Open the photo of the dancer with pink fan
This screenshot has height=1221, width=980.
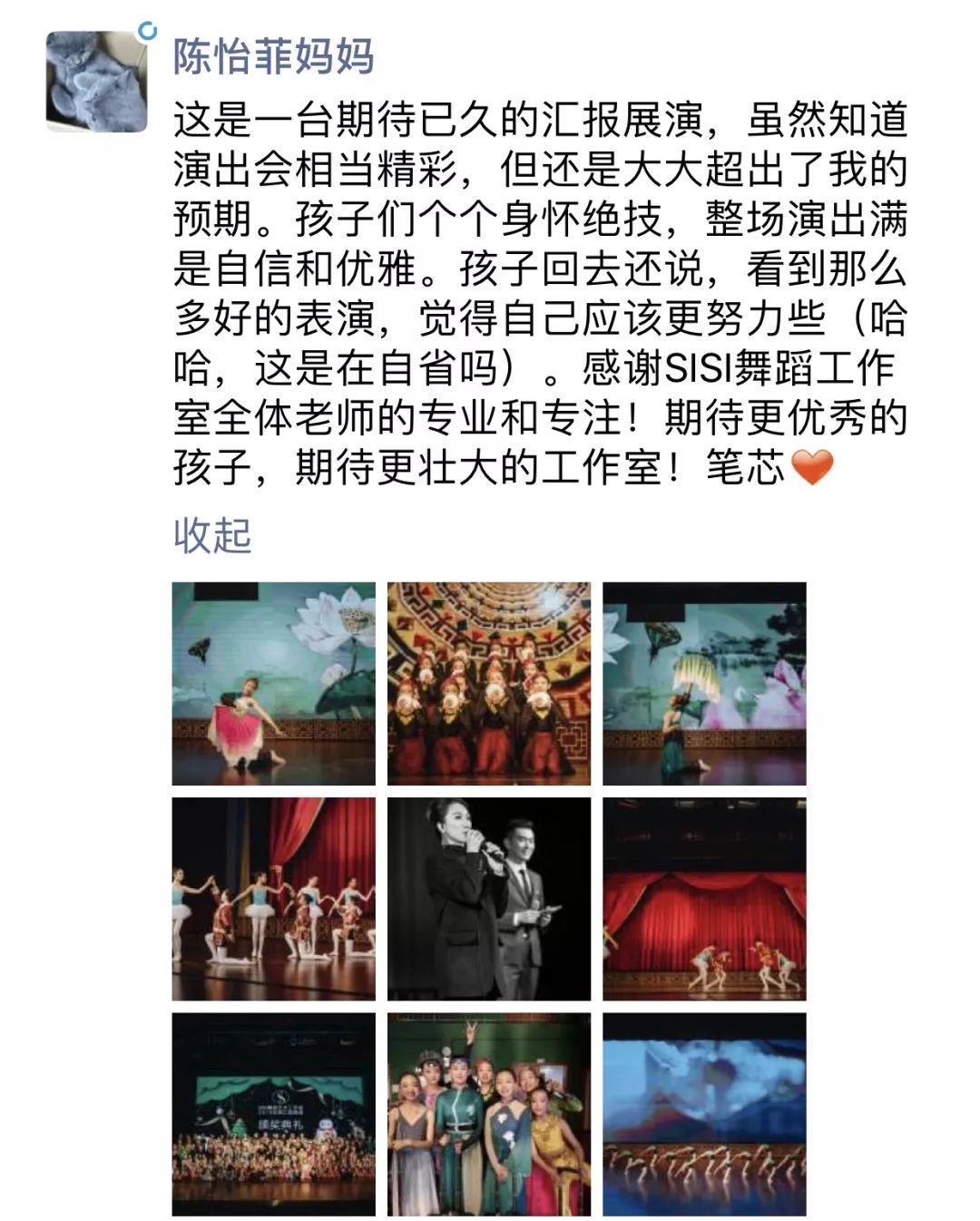click(273, 683)
